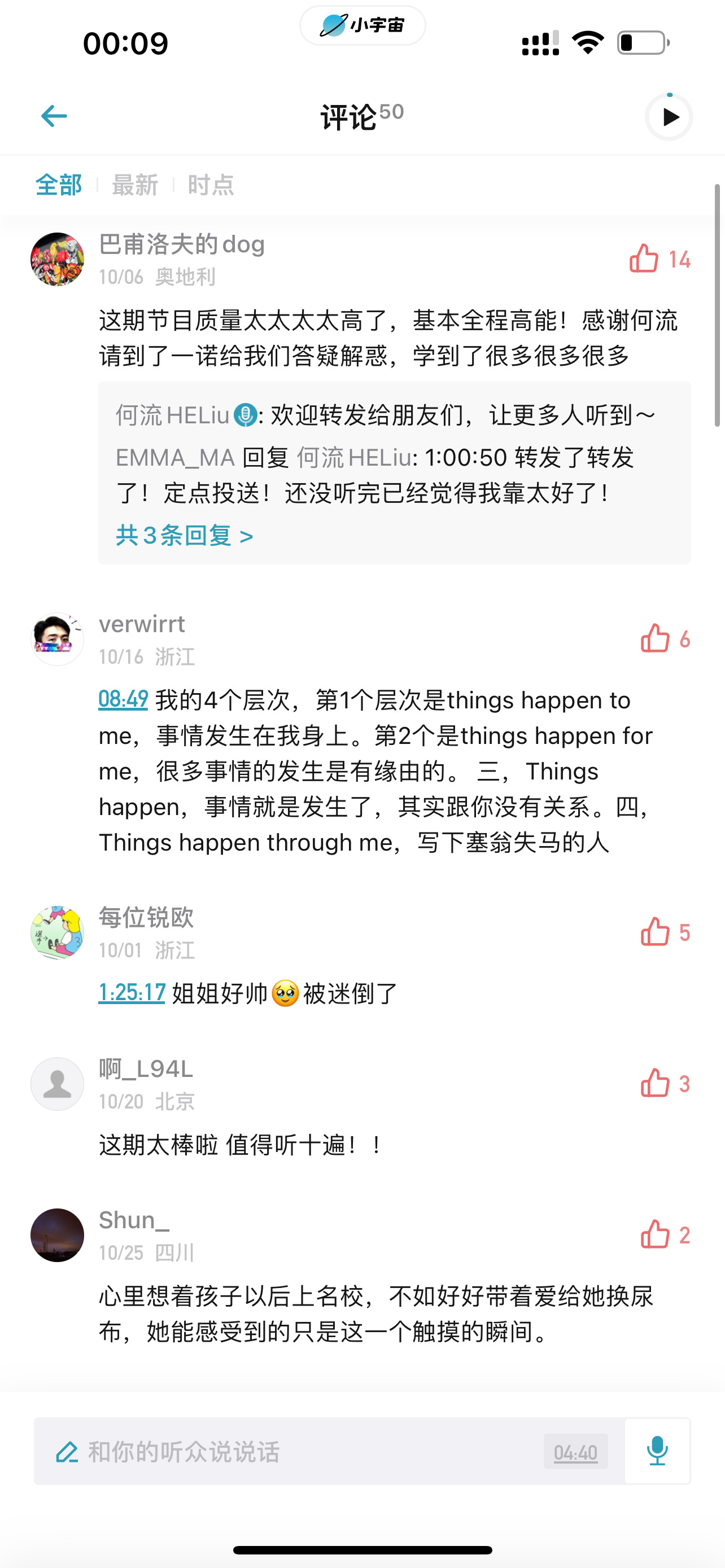Image resolution: width=725 pixels, height=1568 pixels.
Task: Like 巴甫洛夫的dog's comment
Action: tap(644, 259)
